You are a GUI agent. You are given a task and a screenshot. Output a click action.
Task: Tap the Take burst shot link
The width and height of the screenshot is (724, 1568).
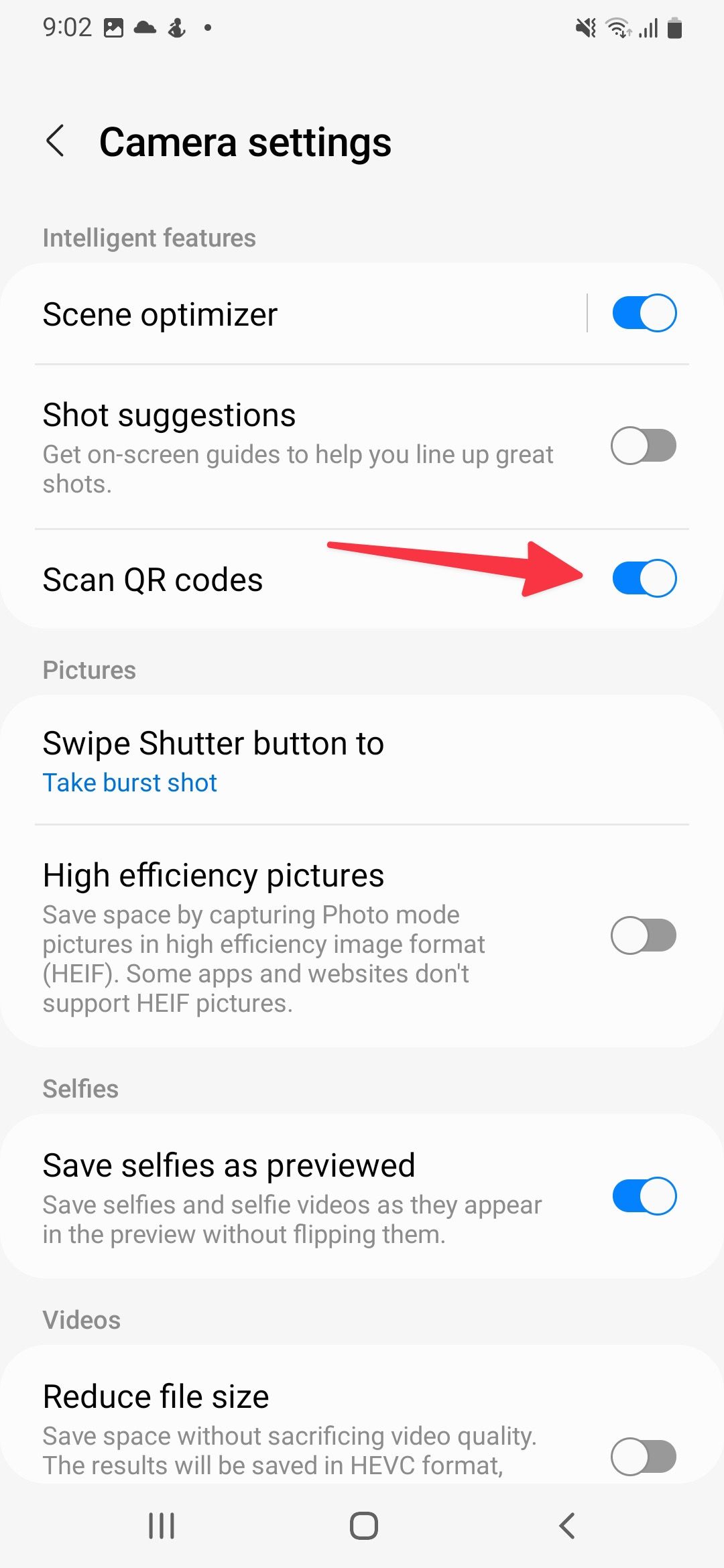129,782
